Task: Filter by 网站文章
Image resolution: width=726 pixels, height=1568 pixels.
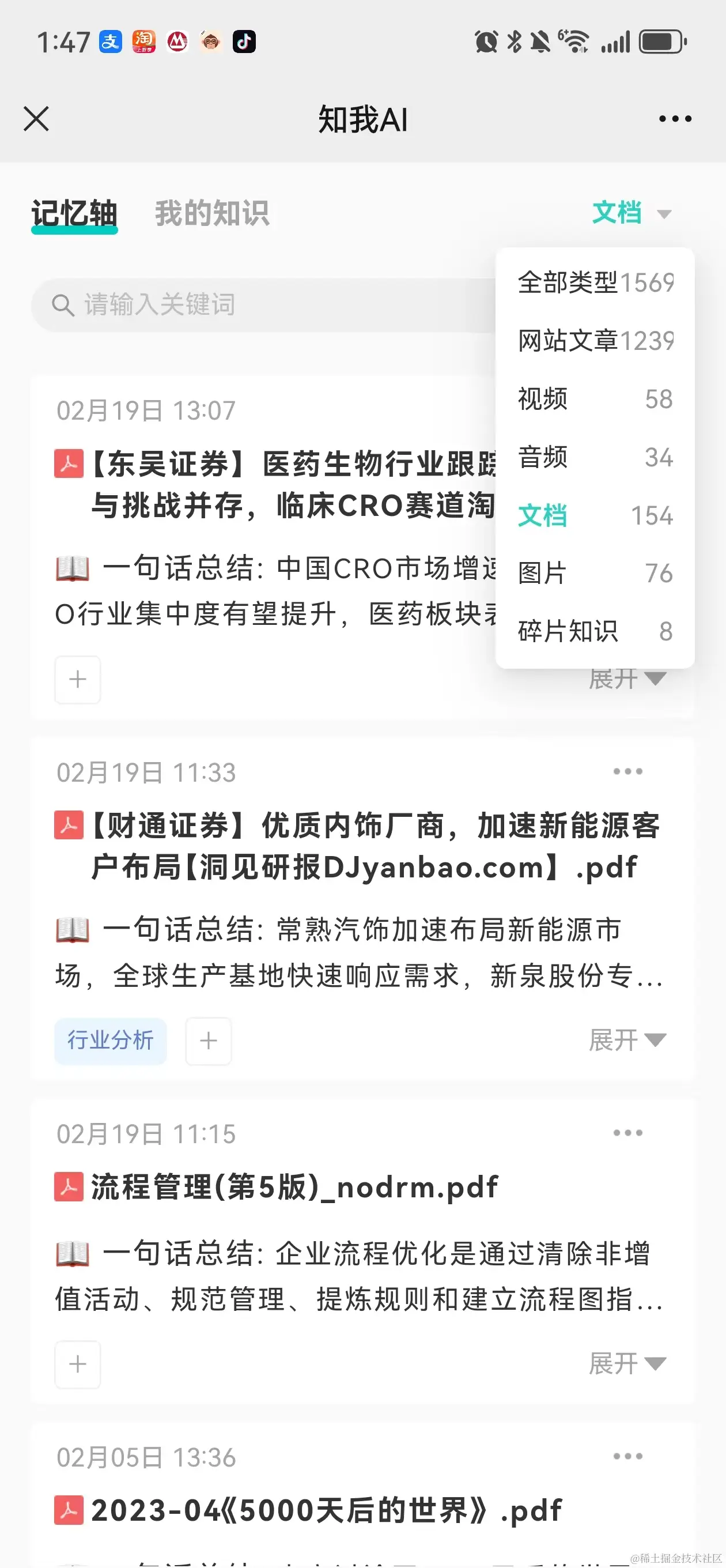Action: [x=595, y=341]
